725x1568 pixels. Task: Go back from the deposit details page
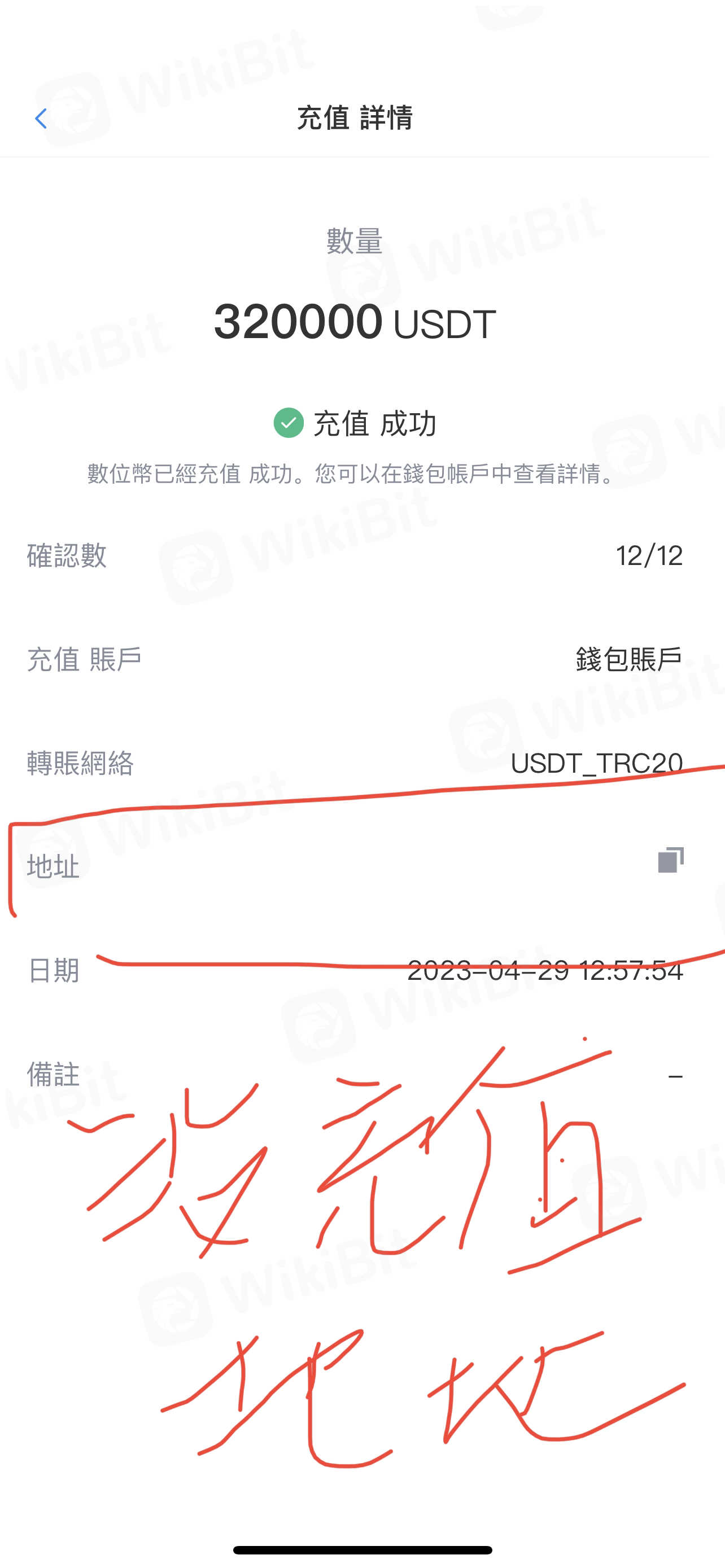point(41,118)
